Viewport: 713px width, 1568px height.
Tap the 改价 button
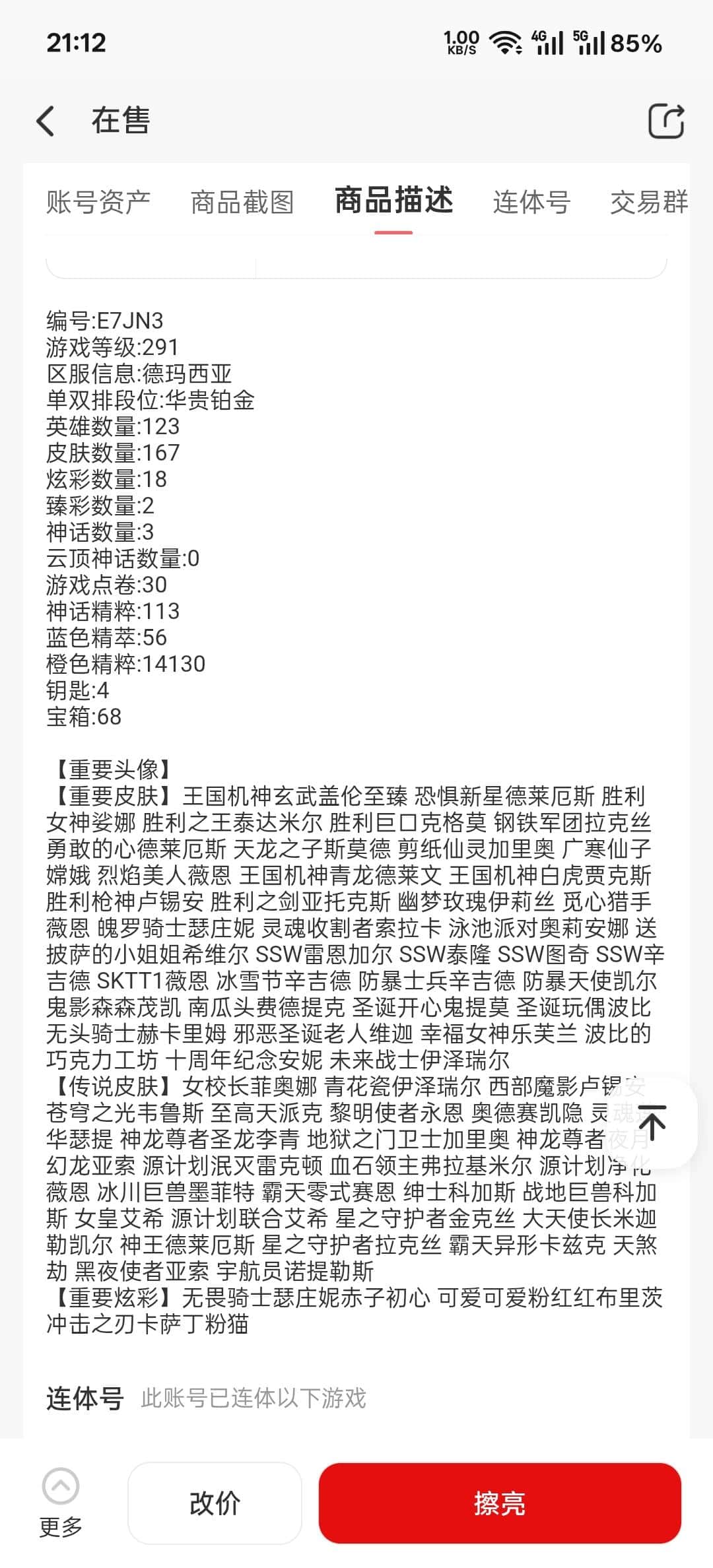point(215,1503)
